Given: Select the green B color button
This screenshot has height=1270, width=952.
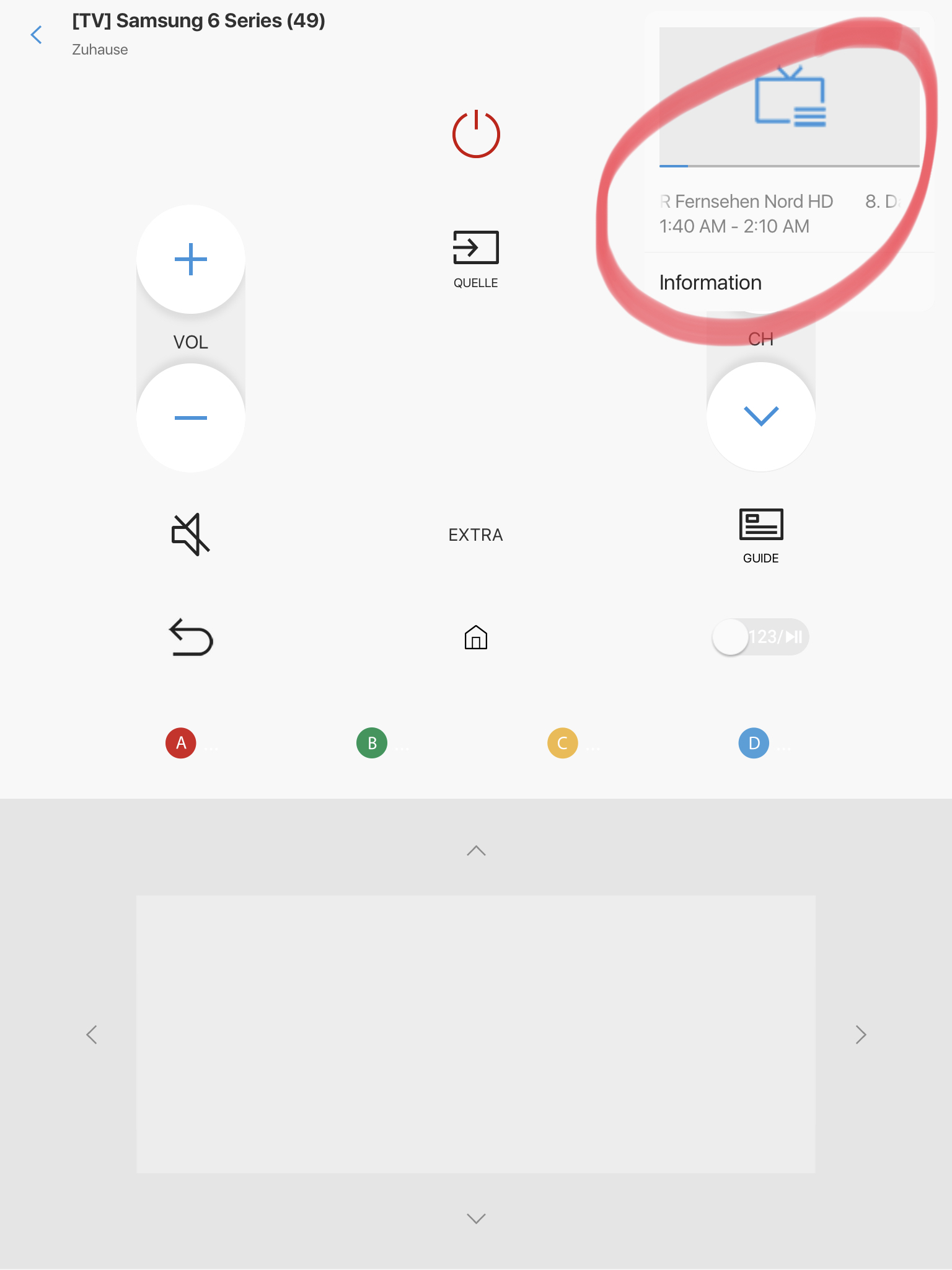Looking at the screenshot, I should click(x=372, y=743).
